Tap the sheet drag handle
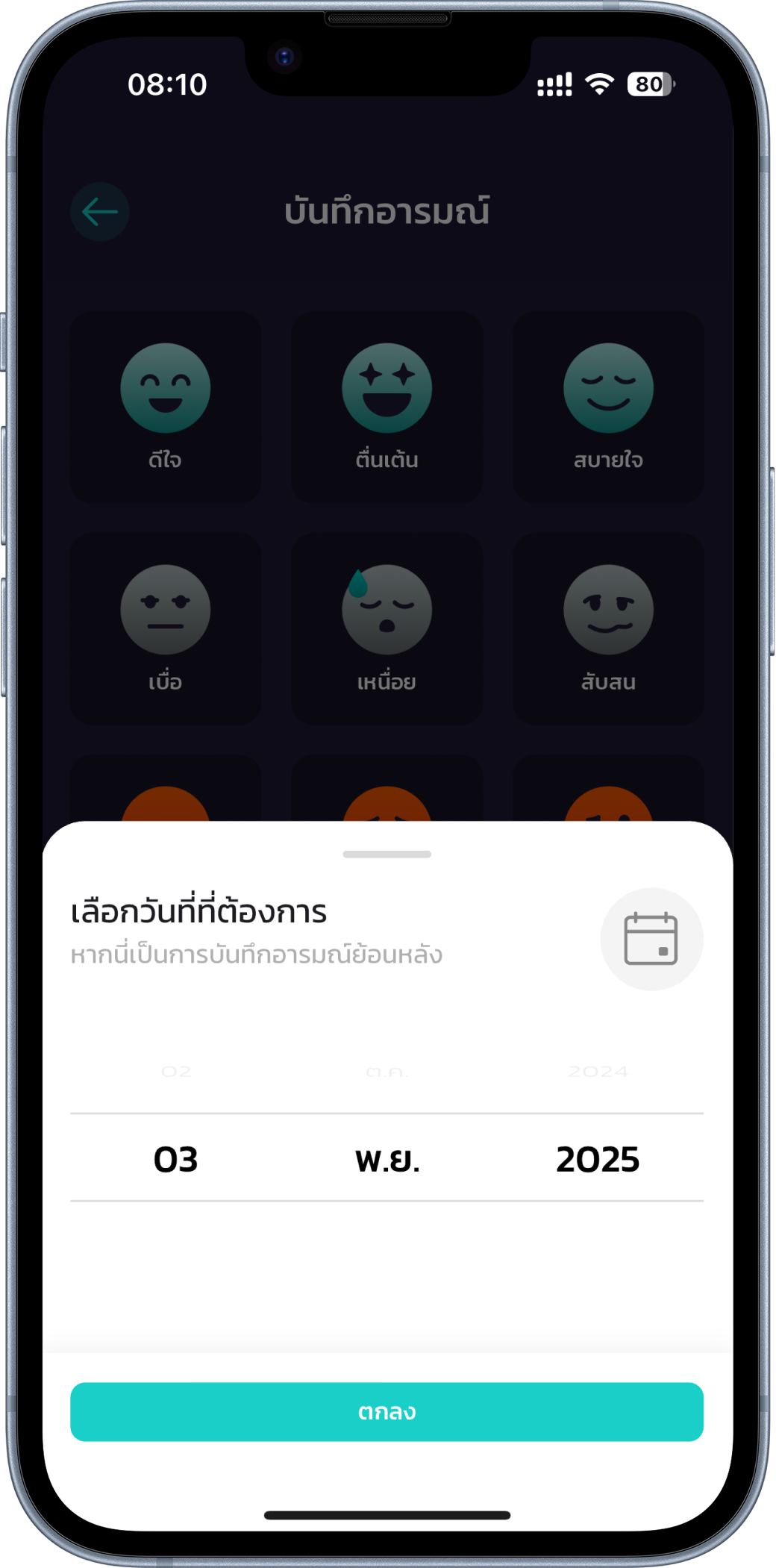 [x=387, y=854]
